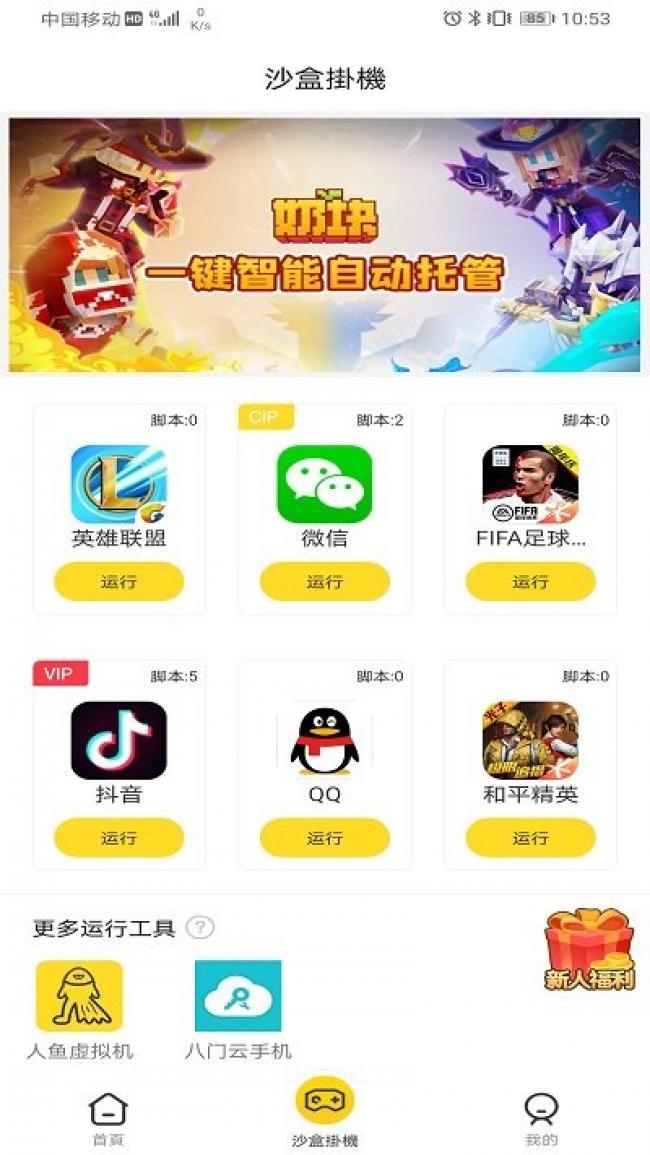Run 英雄联盟 with the 运行 button

119,581
